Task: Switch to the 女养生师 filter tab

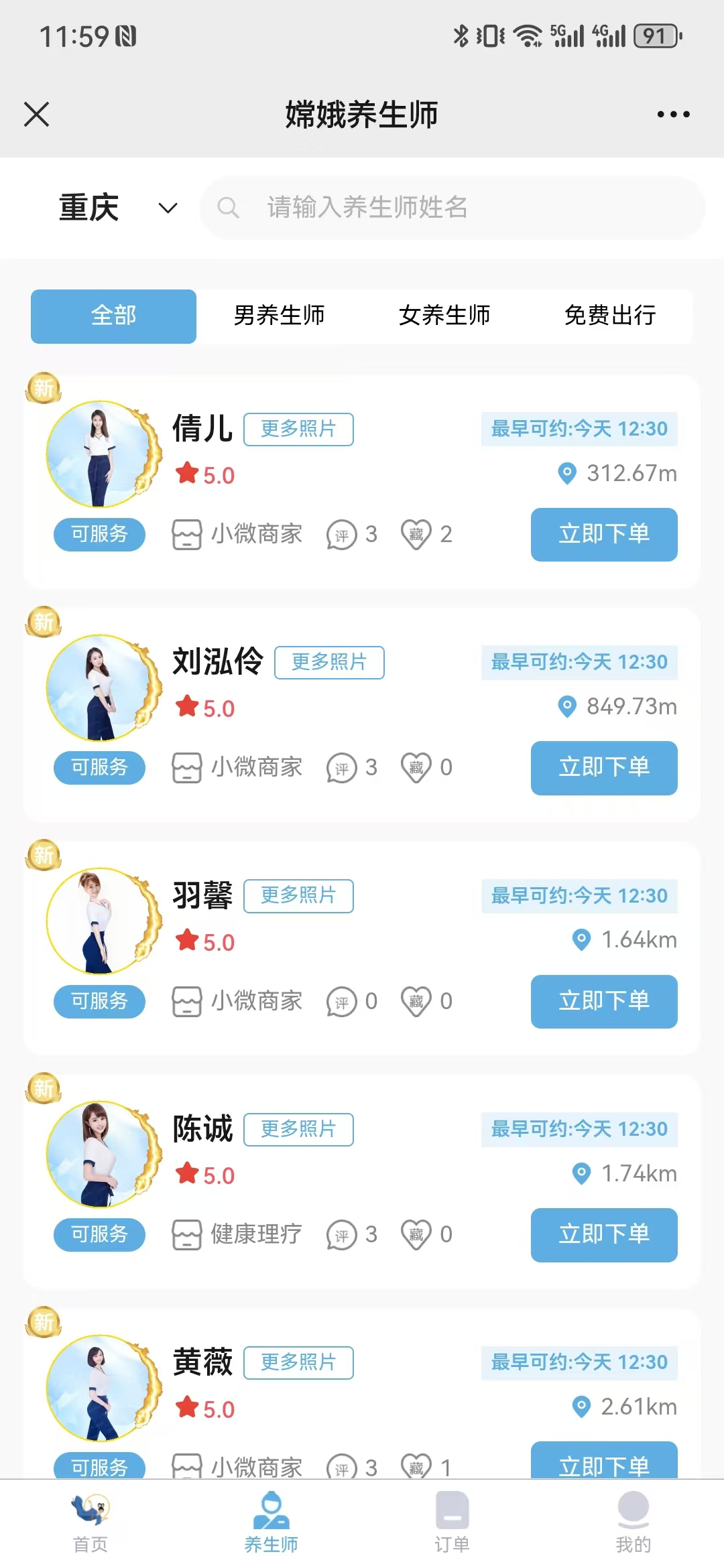Action: tap(444, 316)
